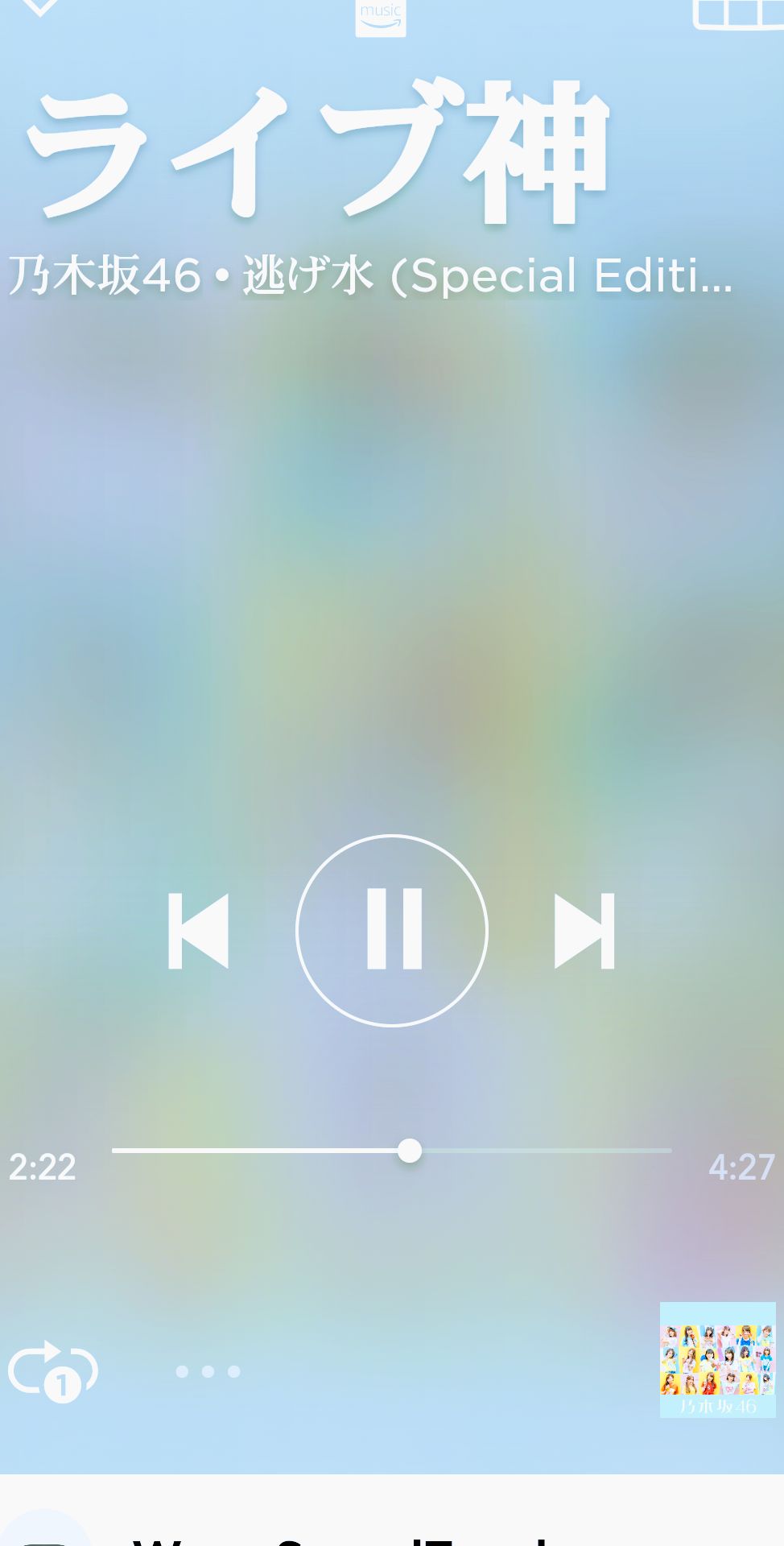
Task: Open the 乃木坂46 album cover thumbnail
Action: pyautogui.click(x=717, y=1359)
